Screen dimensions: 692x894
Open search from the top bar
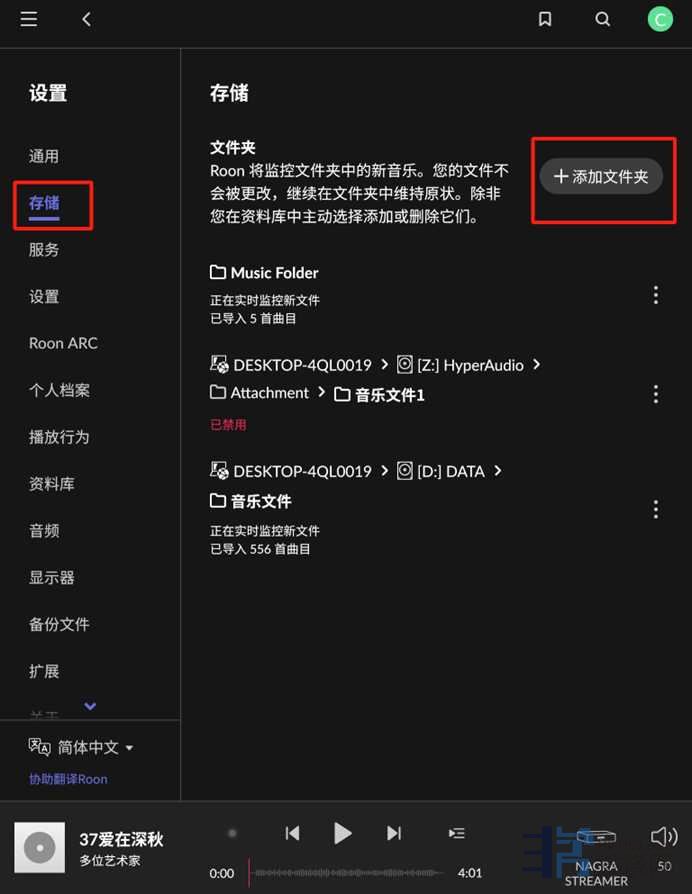tap(602, 19)
